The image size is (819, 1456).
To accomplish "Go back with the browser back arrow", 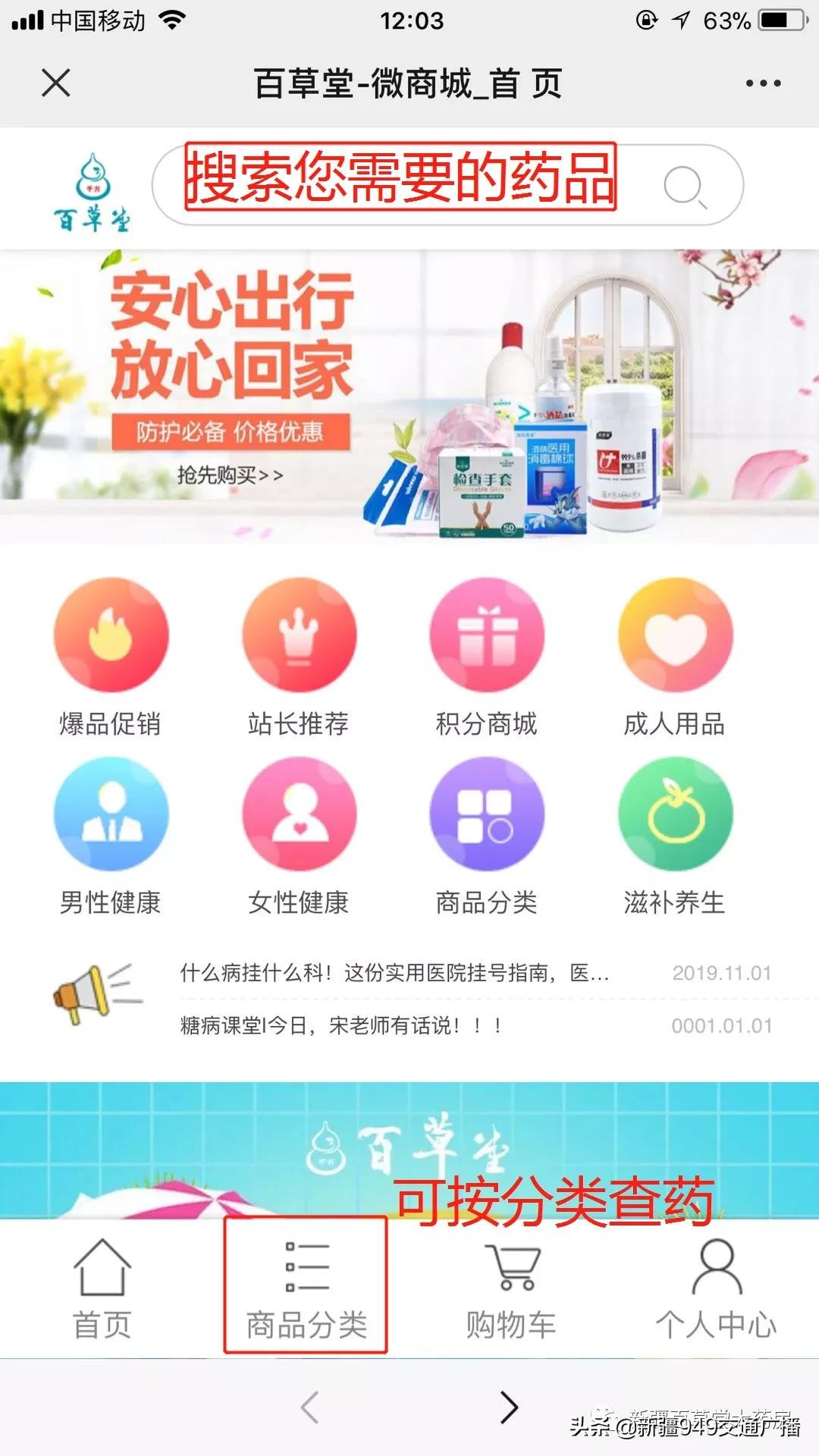I will coord(309,1407).
